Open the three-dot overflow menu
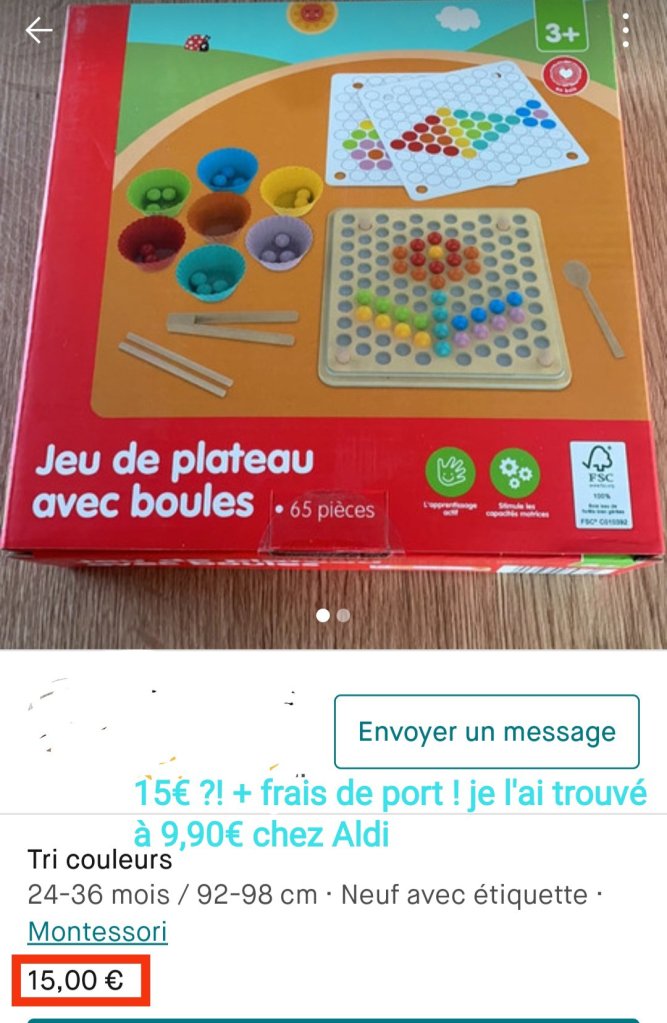667x1023 pixels. coord(626,31)
